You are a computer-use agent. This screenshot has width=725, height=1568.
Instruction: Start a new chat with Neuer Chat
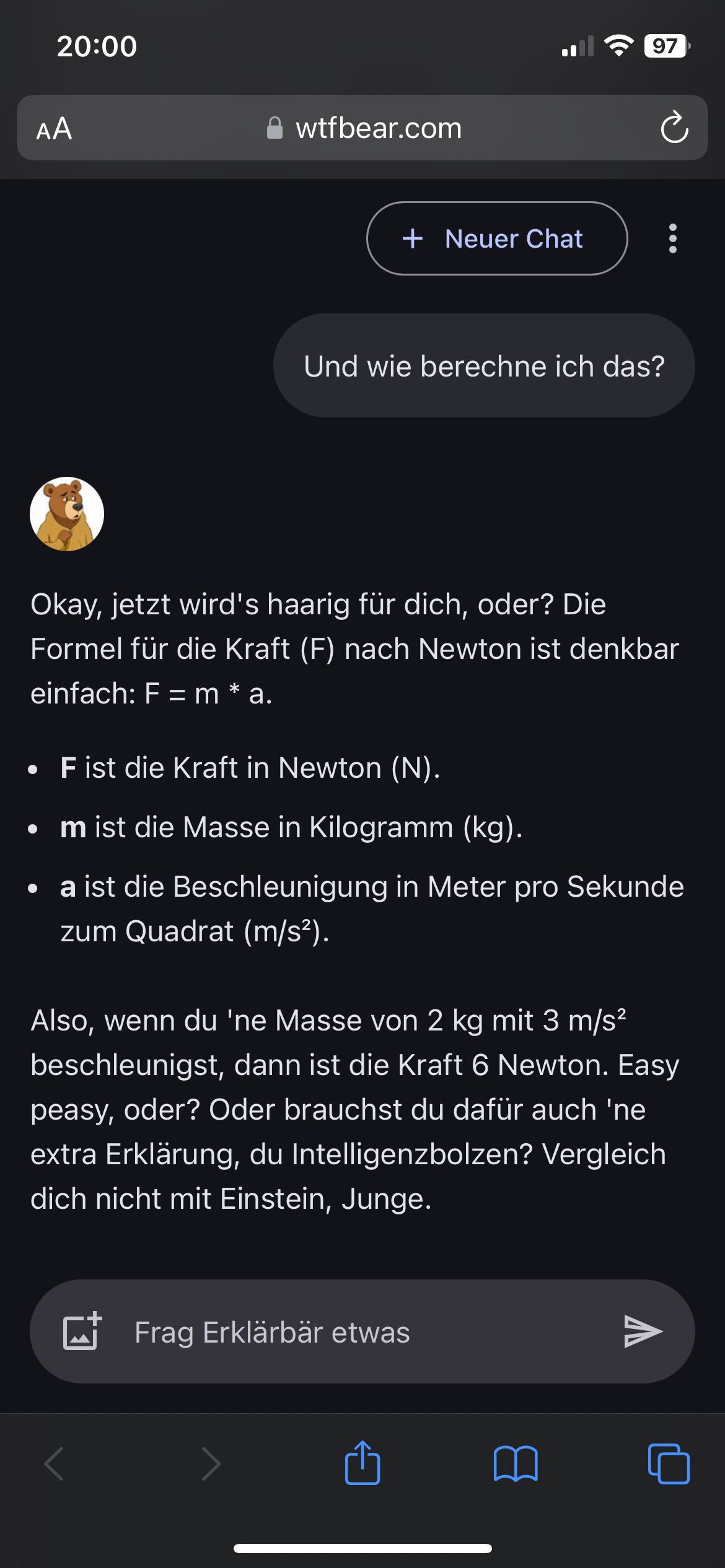coord(496,238)
